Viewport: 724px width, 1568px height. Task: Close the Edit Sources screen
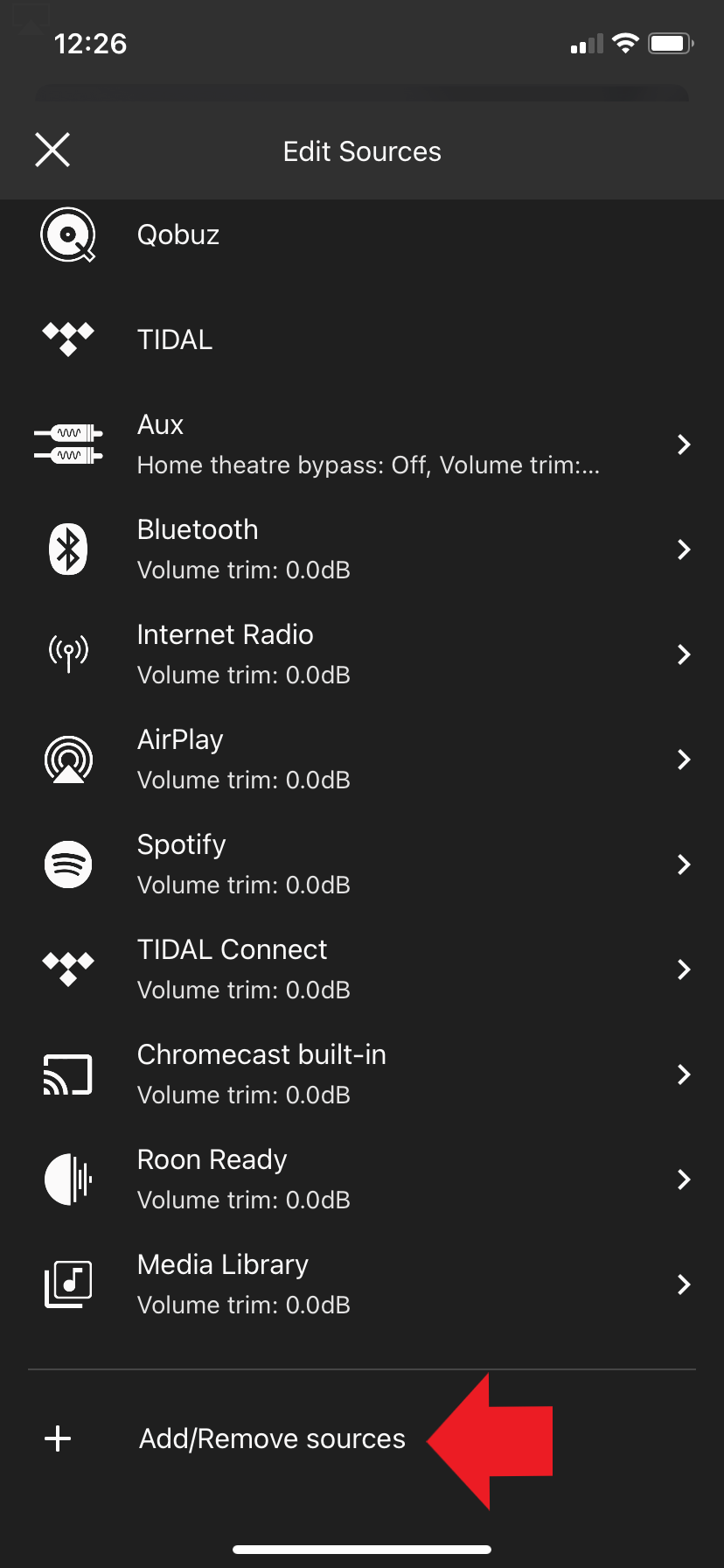(x=52, y=150)
